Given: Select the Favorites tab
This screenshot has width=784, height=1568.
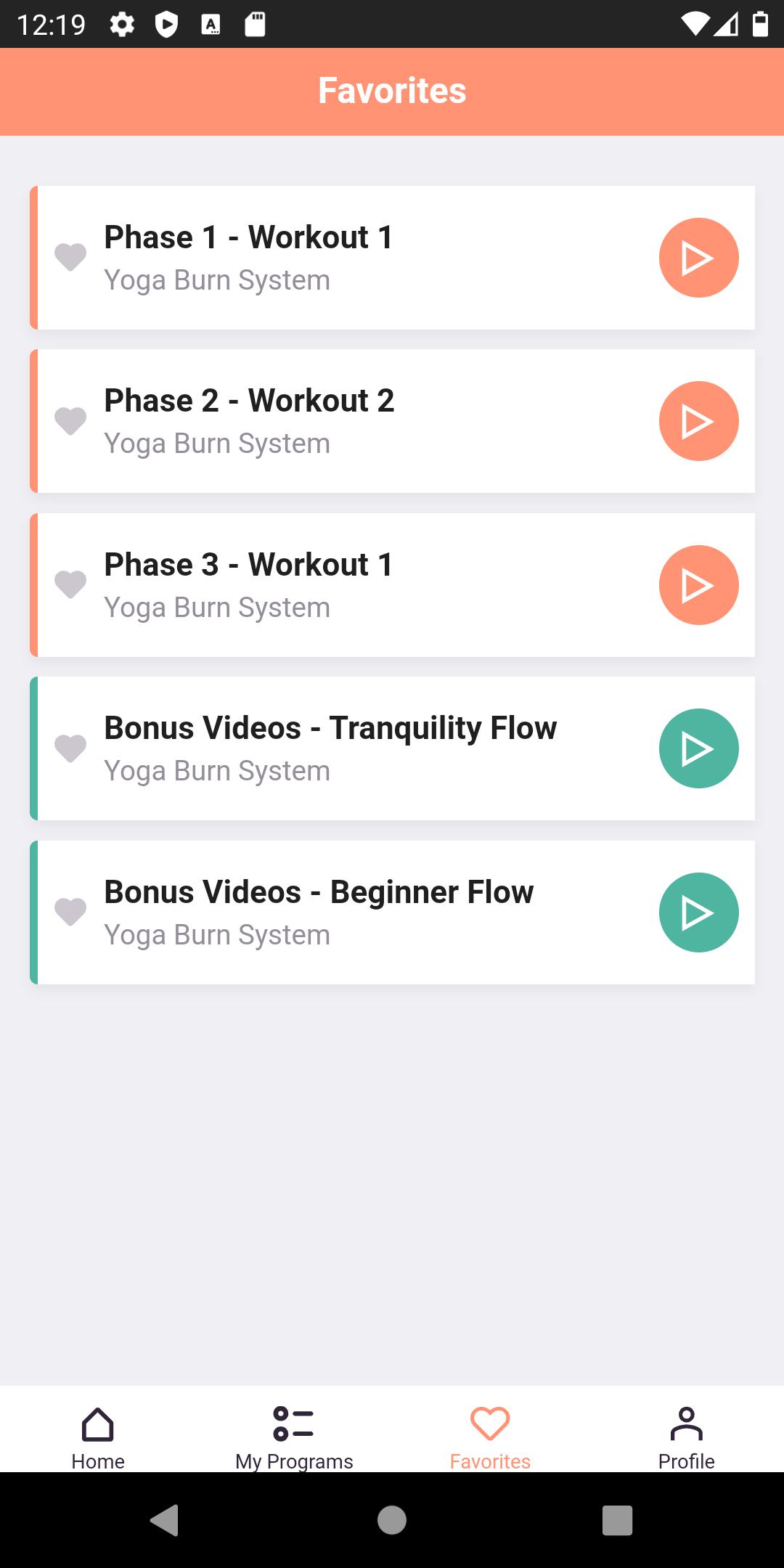Looking at the screenshot, I should pyautogui.click(x=490, y=1437).
